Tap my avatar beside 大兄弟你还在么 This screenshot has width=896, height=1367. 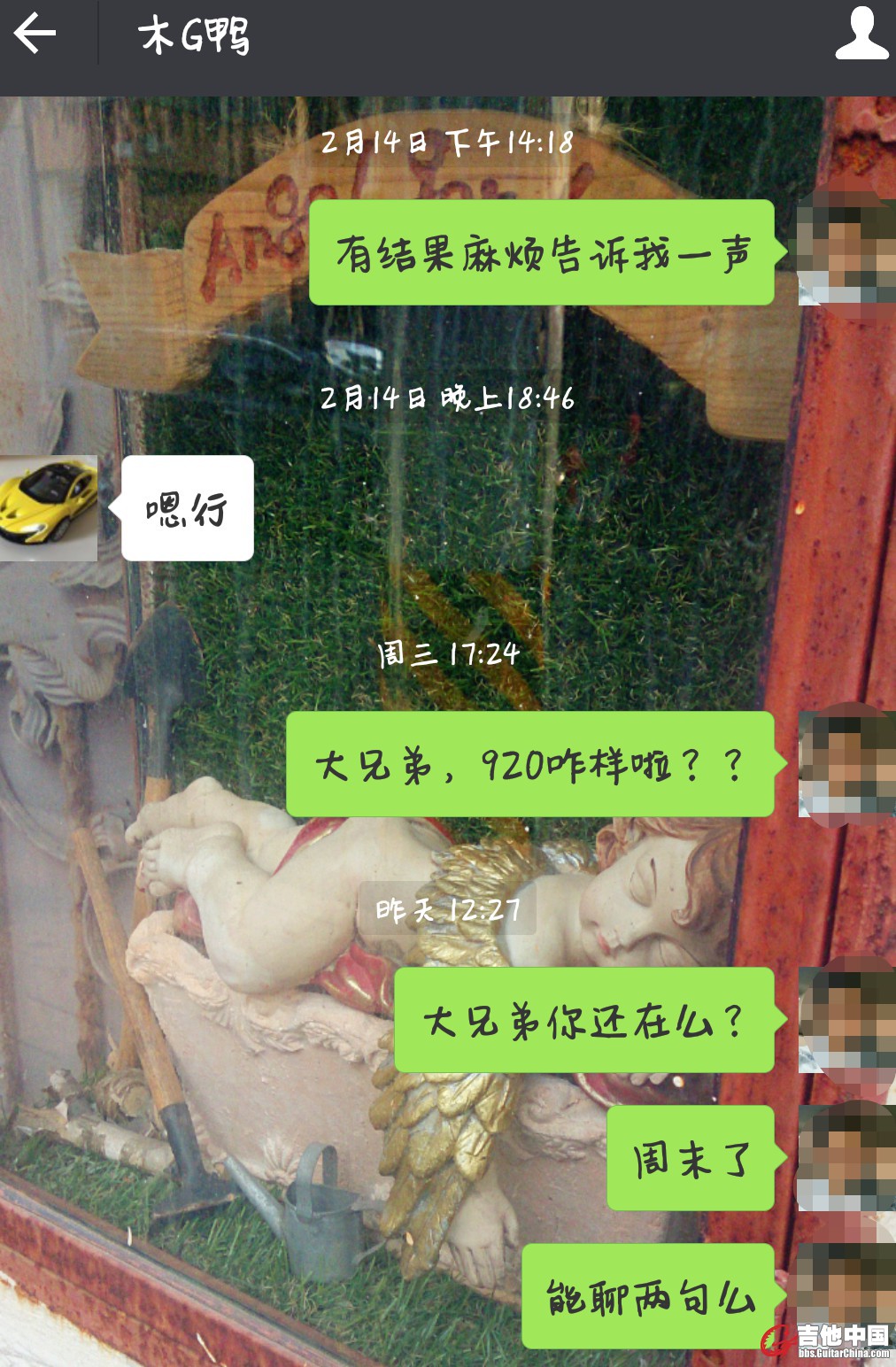tap(846, 1020)
